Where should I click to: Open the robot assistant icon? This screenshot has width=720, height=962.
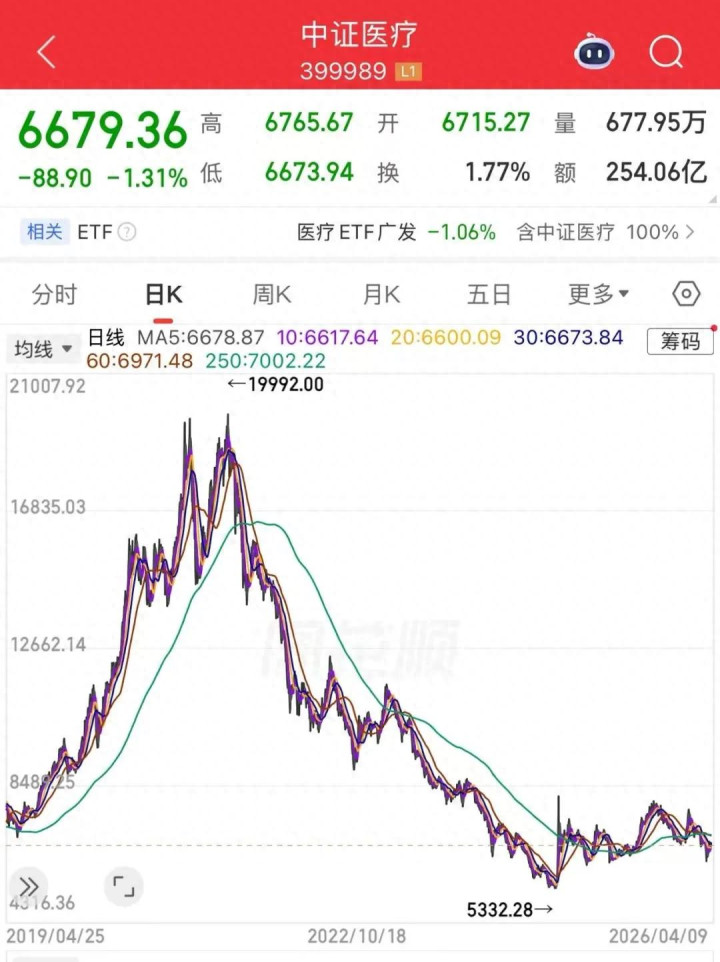[x=593, y=52]
